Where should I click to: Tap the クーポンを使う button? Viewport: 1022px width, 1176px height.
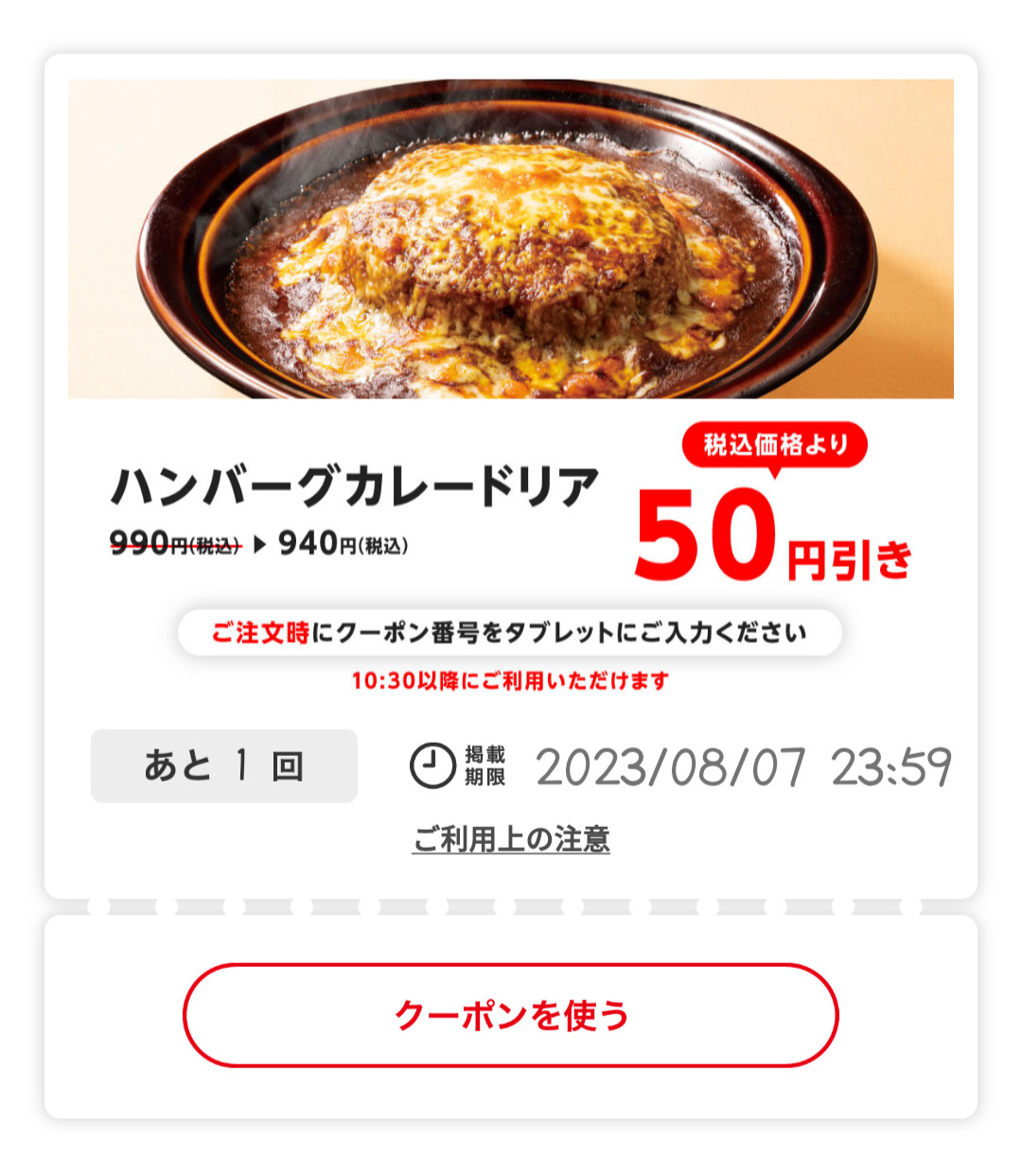511,1015
